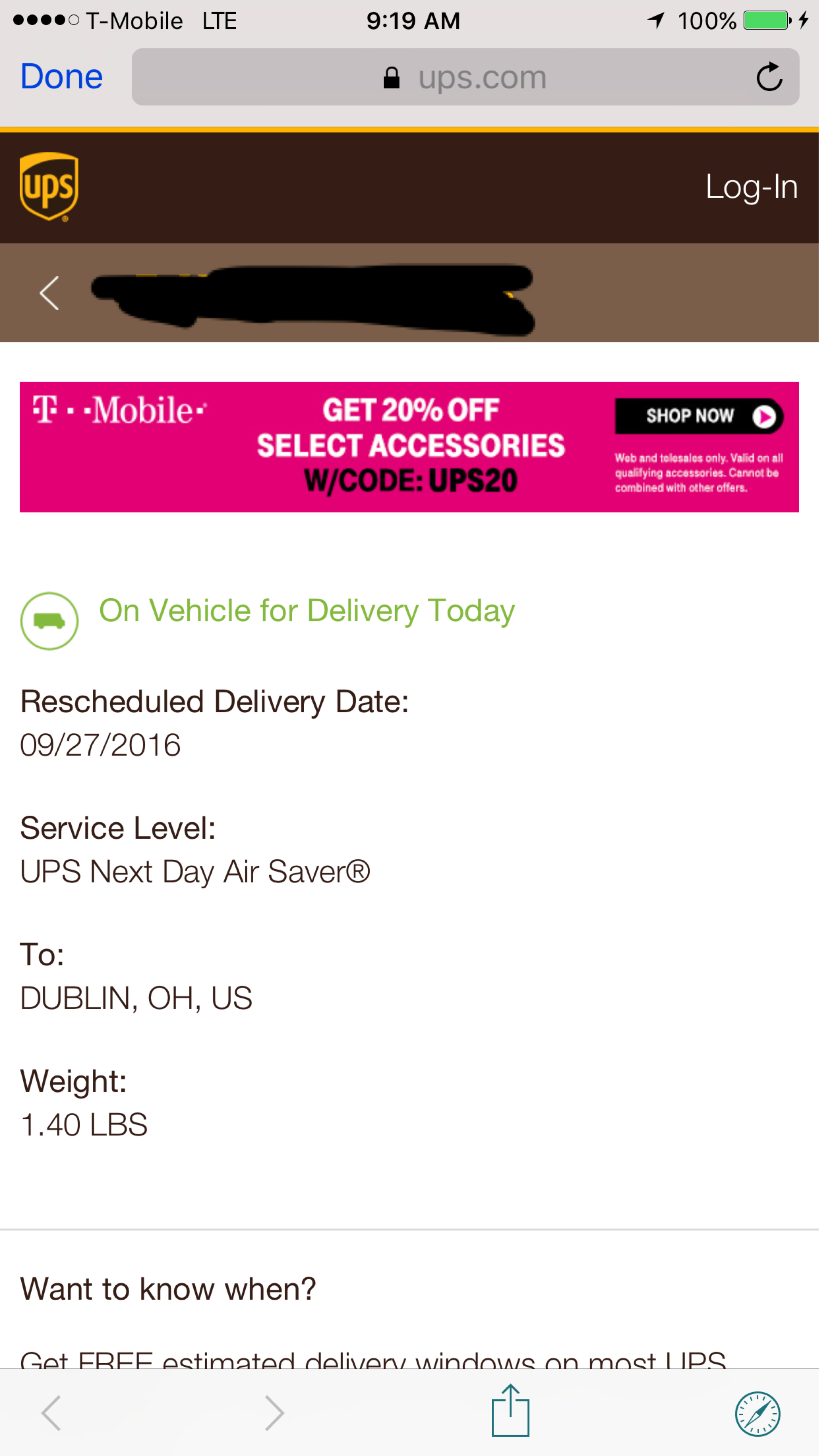This screenshot has height=1456, width=819.
Task: Tap the ups.com address bar
Action: (x=465, y=77)
